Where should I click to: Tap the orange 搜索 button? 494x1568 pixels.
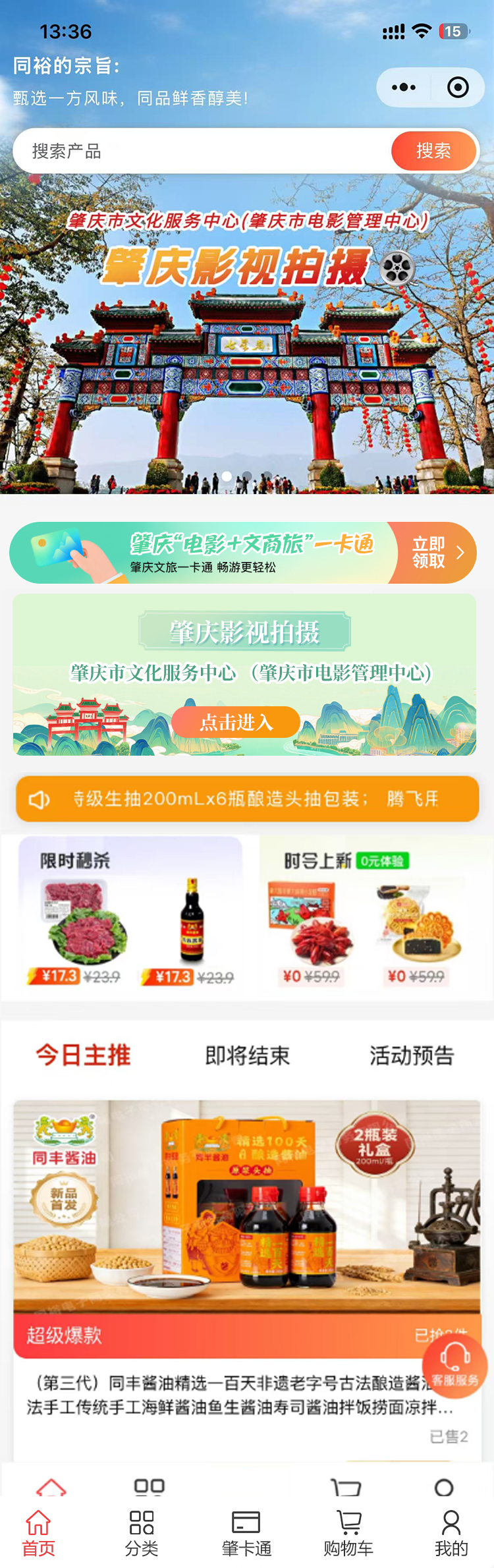pyautogui.click(x=433, y=152)
